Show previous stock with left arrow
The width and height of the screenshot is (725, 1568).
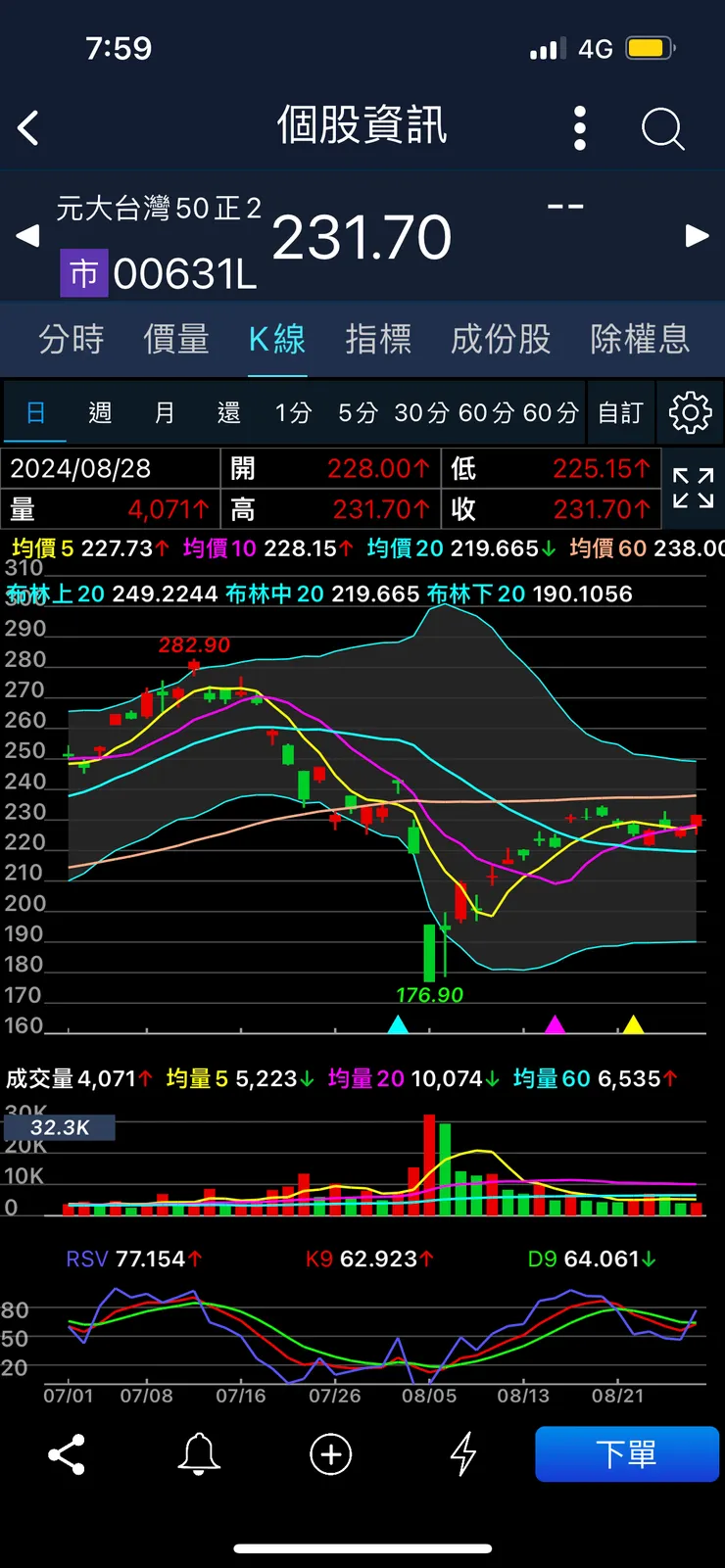(x=27, y=235)
